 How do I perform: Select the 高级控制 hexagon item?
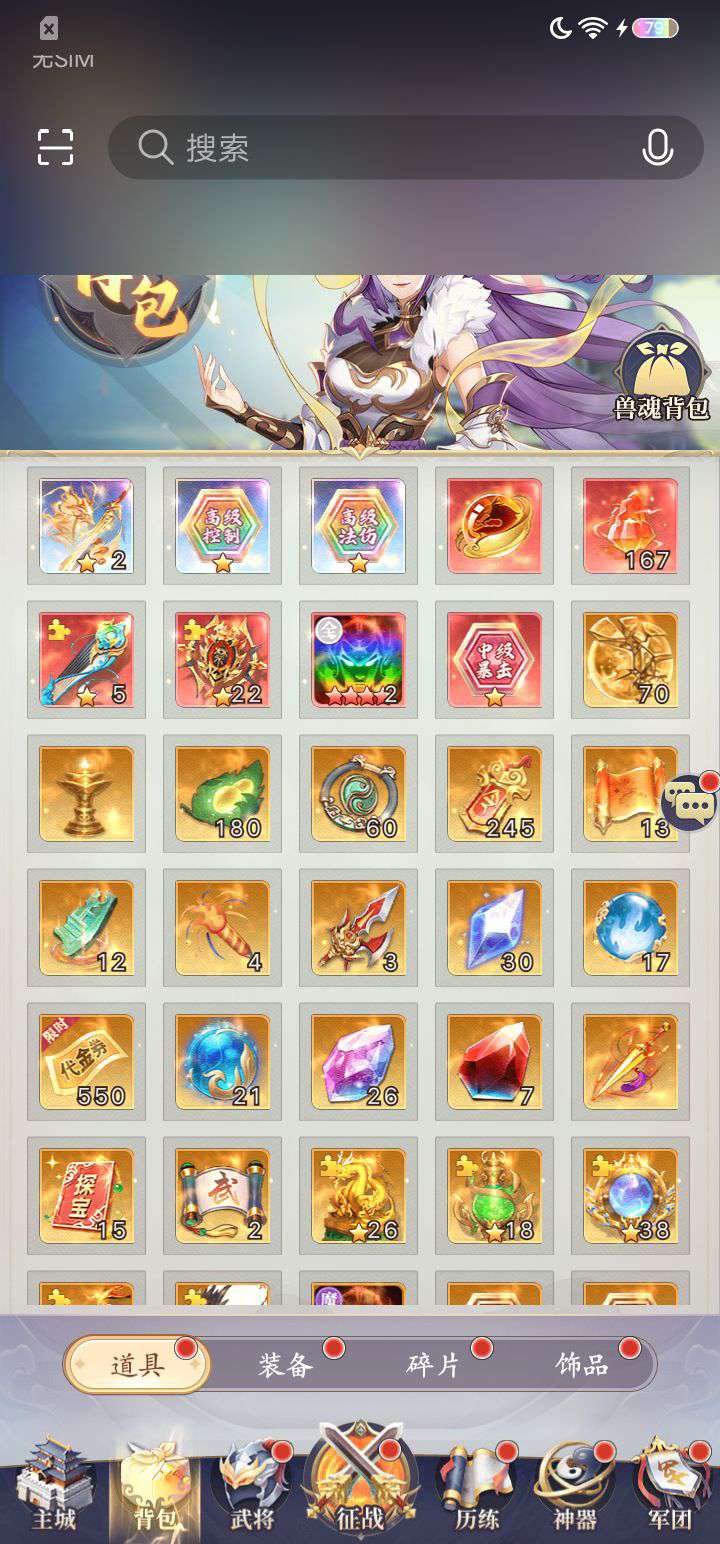[x=222, y=525]
